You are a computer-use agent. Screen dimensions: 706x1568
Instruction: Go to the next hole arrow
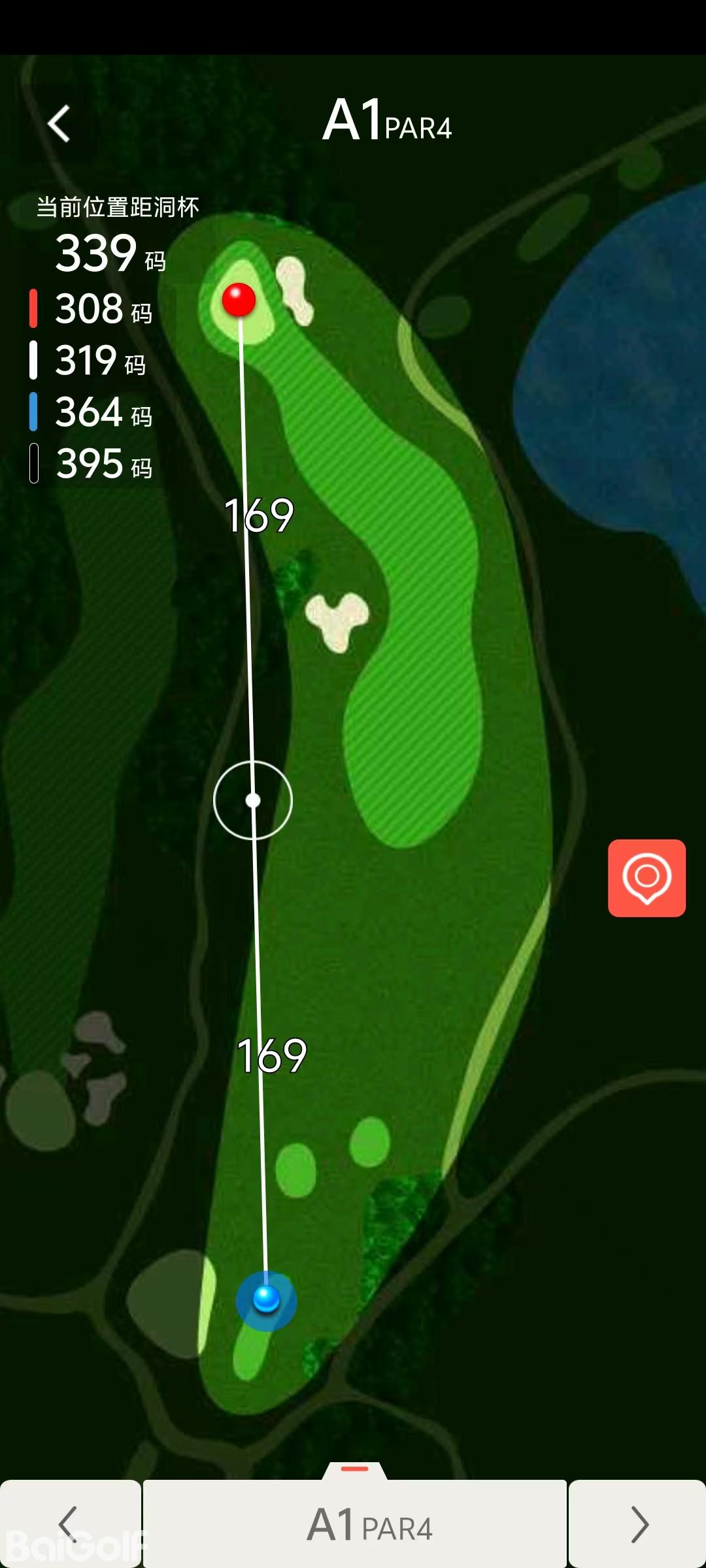[x=638, y=1524]
